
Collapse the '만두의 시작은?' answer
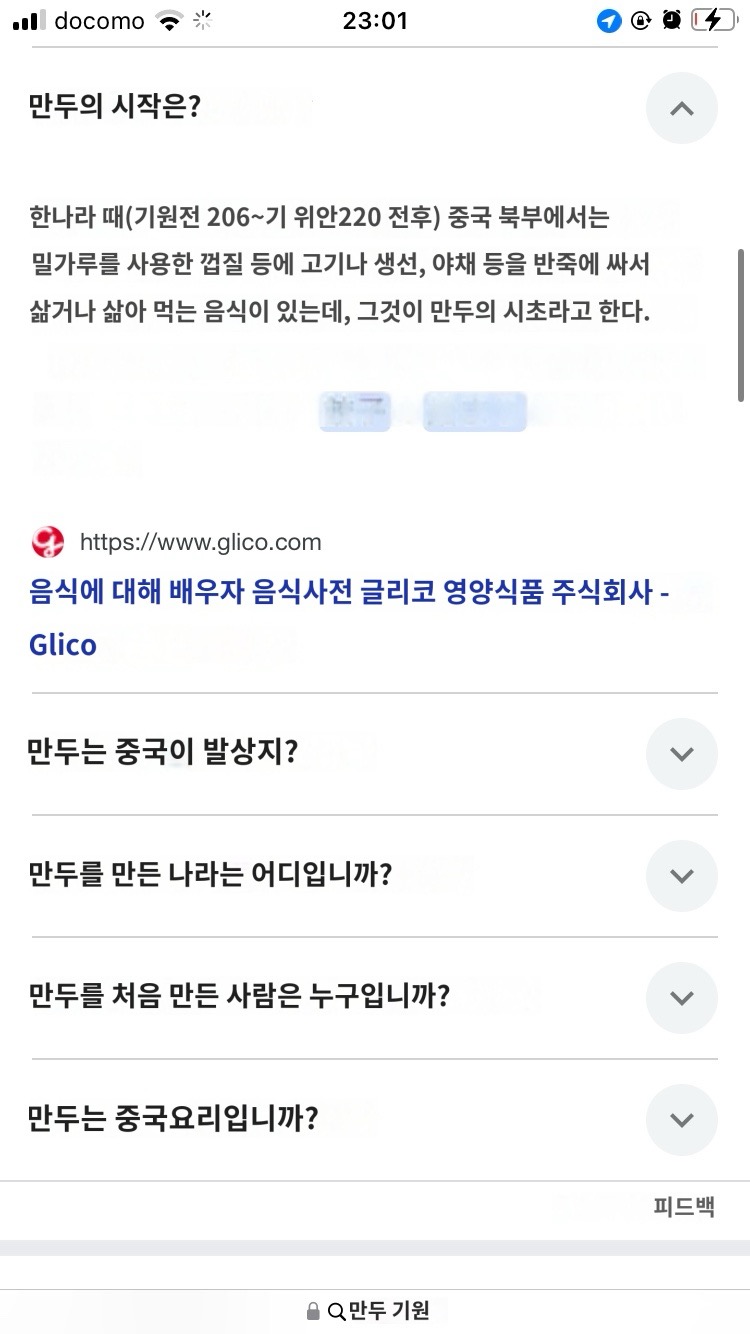[681, 108]
